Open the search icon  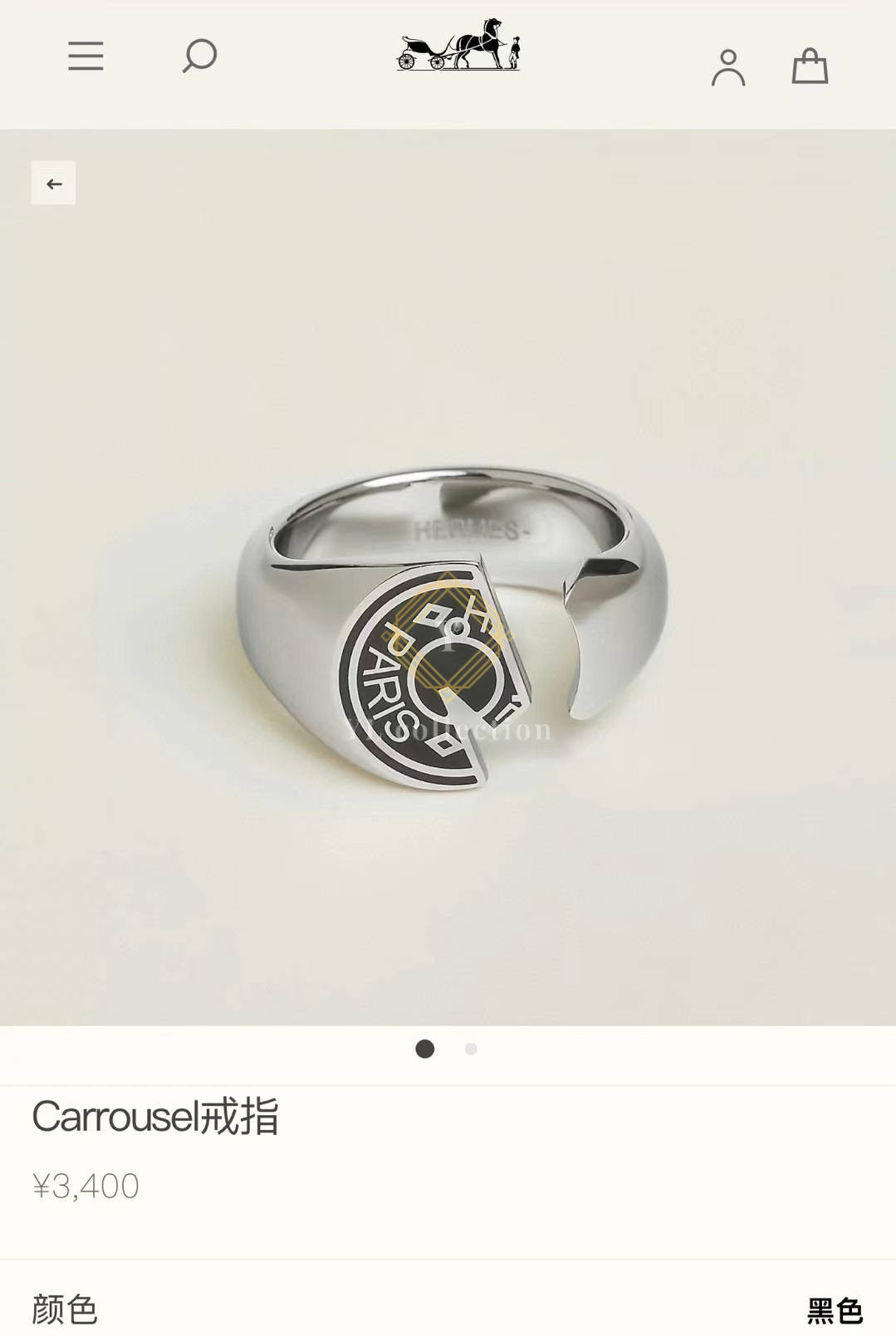[x=199, y=56]
